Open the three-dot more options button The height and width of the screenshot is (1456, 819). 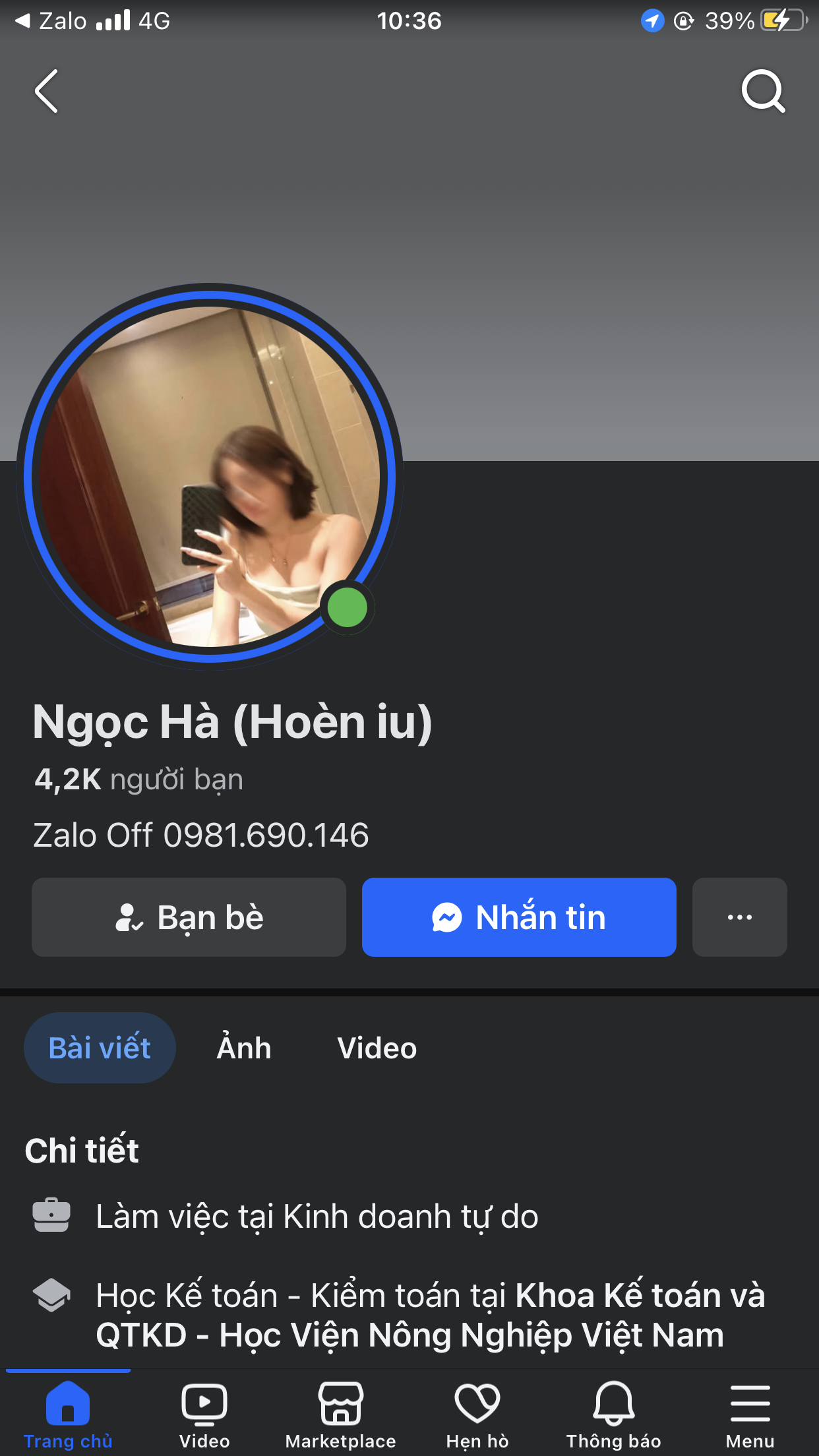tap(739, 917)
